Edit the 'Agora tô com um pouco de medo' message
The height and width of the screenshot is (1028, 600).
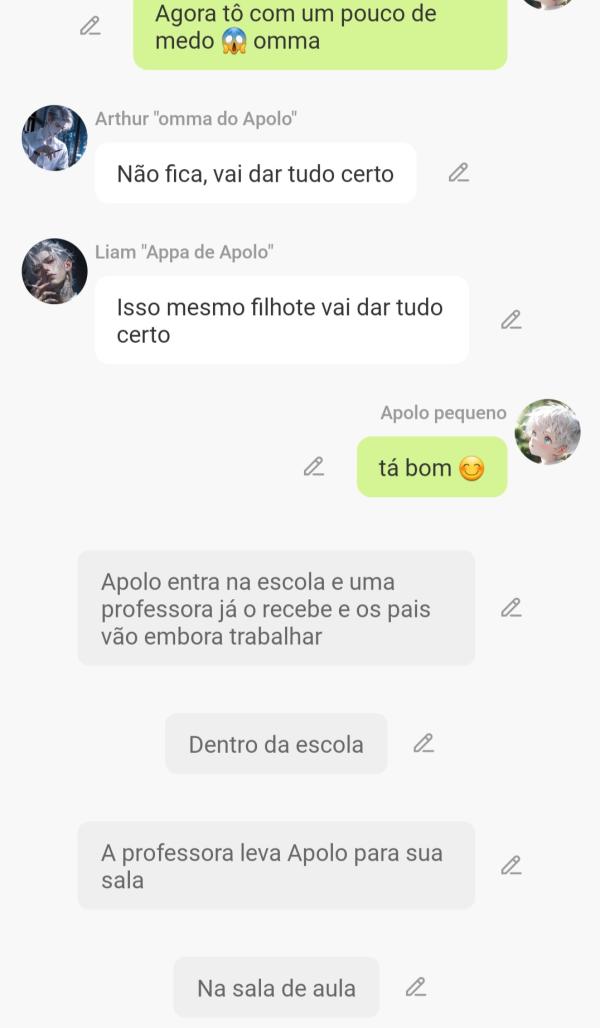pos(90,27)
